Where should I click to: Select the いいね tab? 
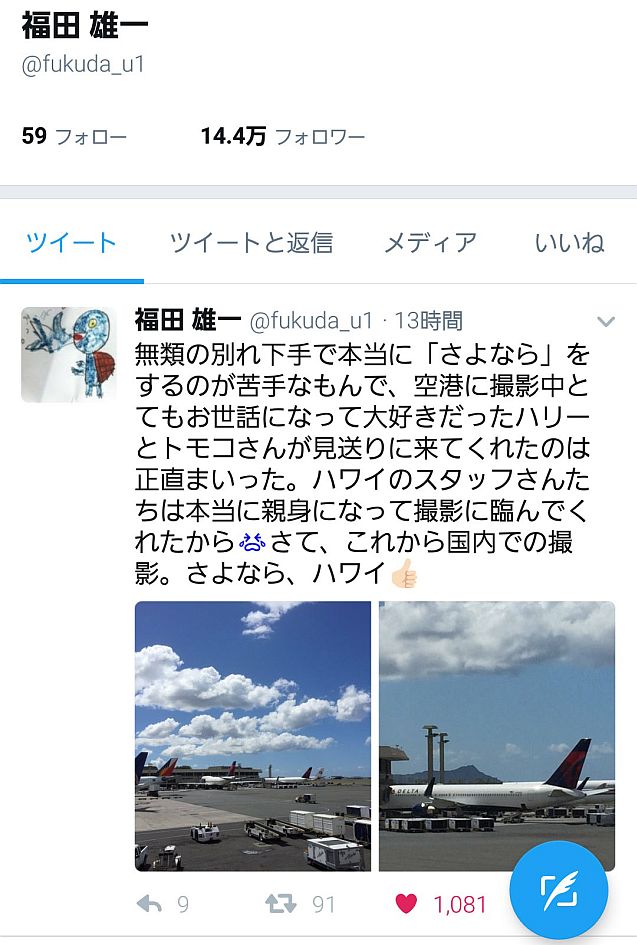[569, 243]
